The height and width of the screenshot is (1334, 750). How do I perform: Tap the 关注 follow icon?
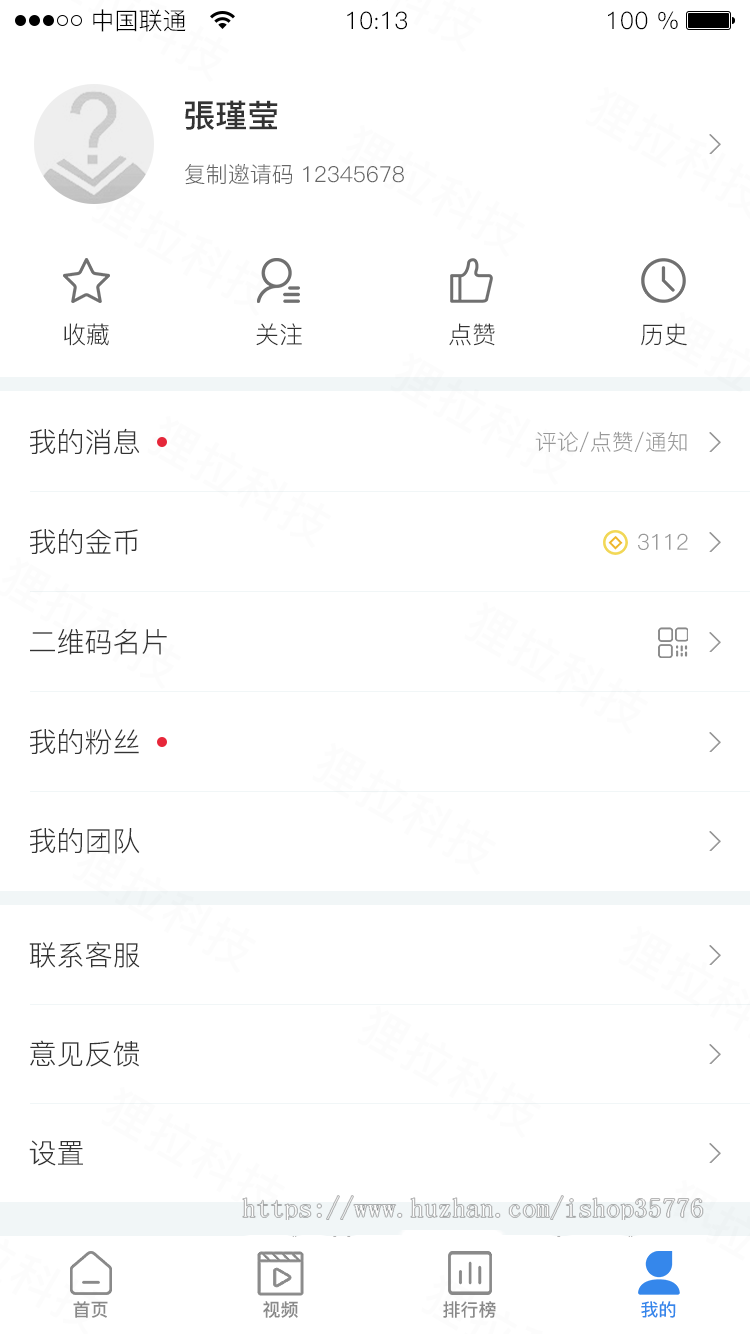(x=279, y=281)
